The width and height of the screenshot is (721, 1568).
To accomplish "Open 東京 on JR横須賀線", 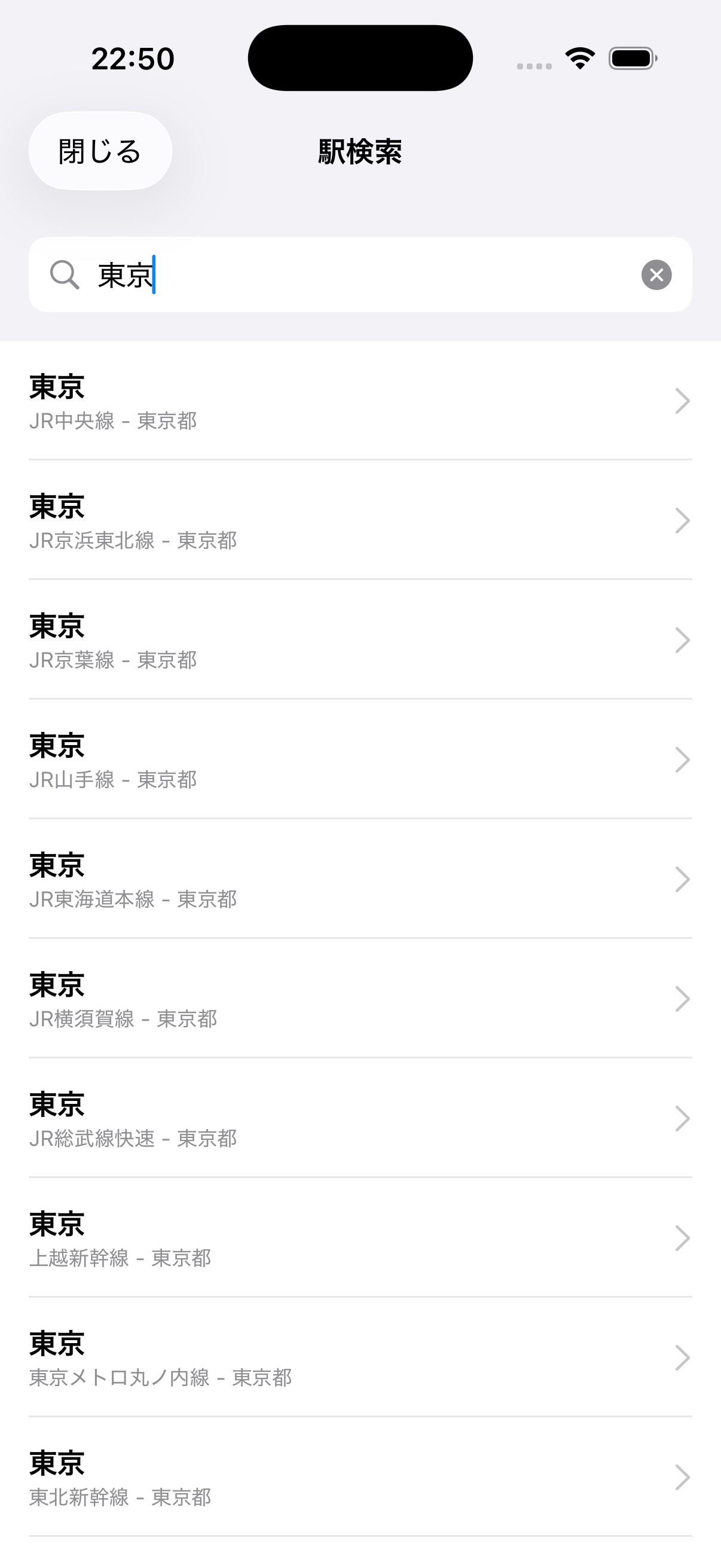I will [360, 999].
